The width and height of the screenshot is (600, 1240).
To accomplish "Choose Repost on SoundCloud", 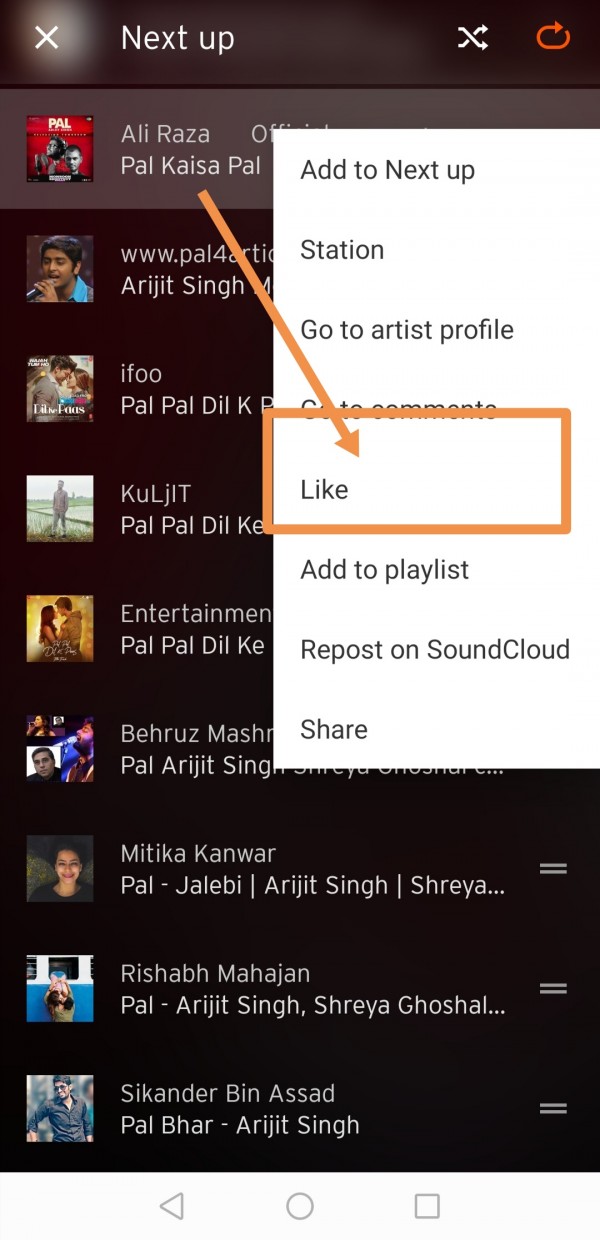I will 435,650.
